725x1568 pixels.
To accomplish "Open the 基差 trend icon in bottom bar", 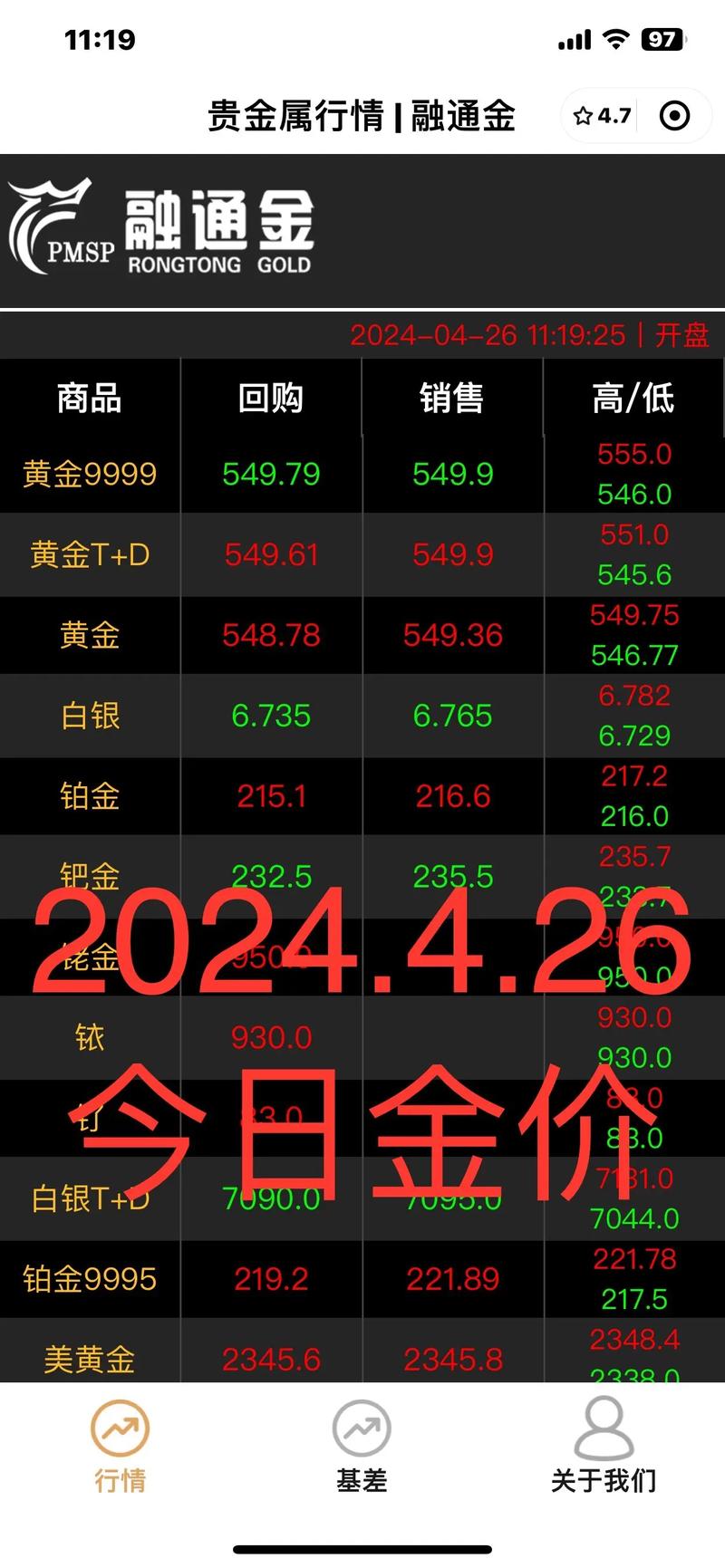I will [361, 1428].
